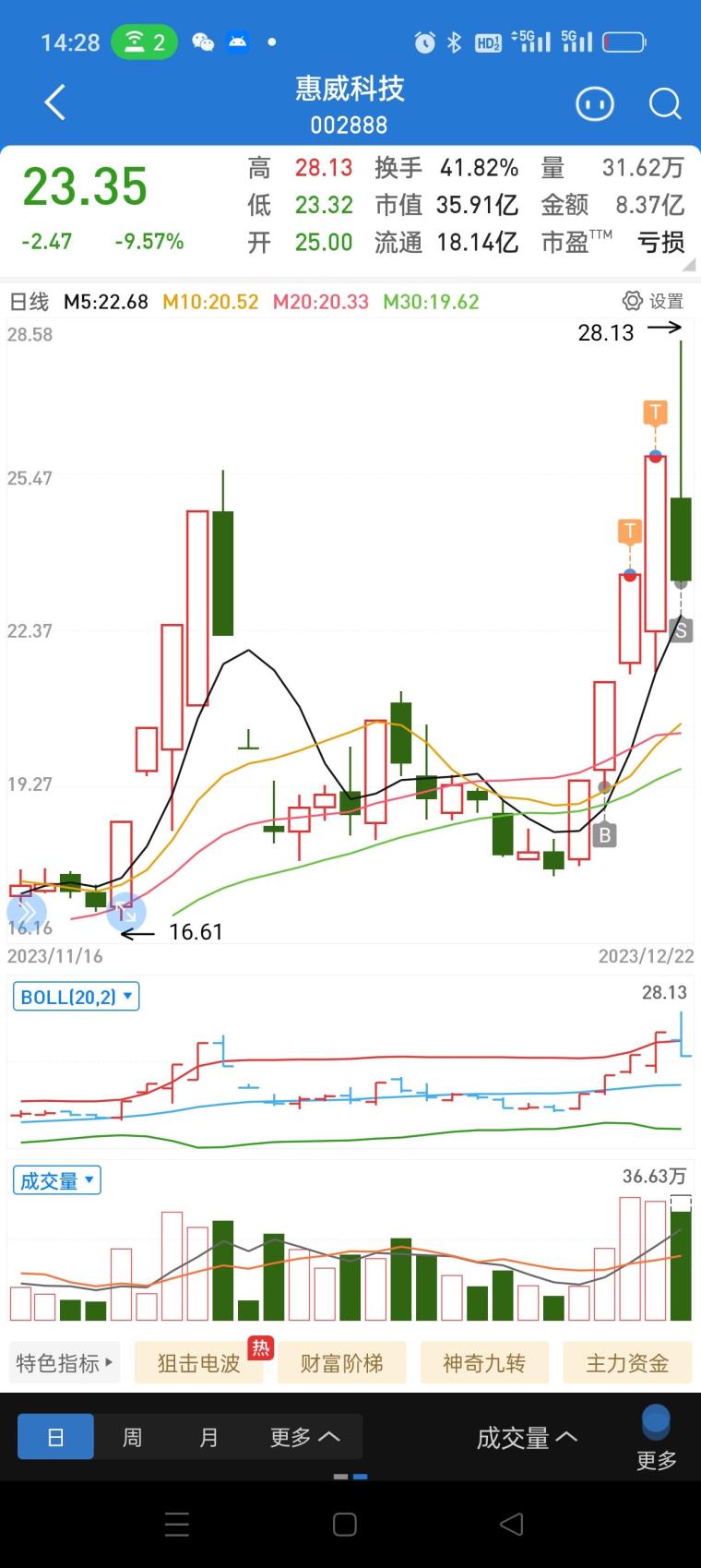The image size is (701, 1568).
Task: Expand quote details corner triangle
Action: pyautogui.click(x=688, y=266)
